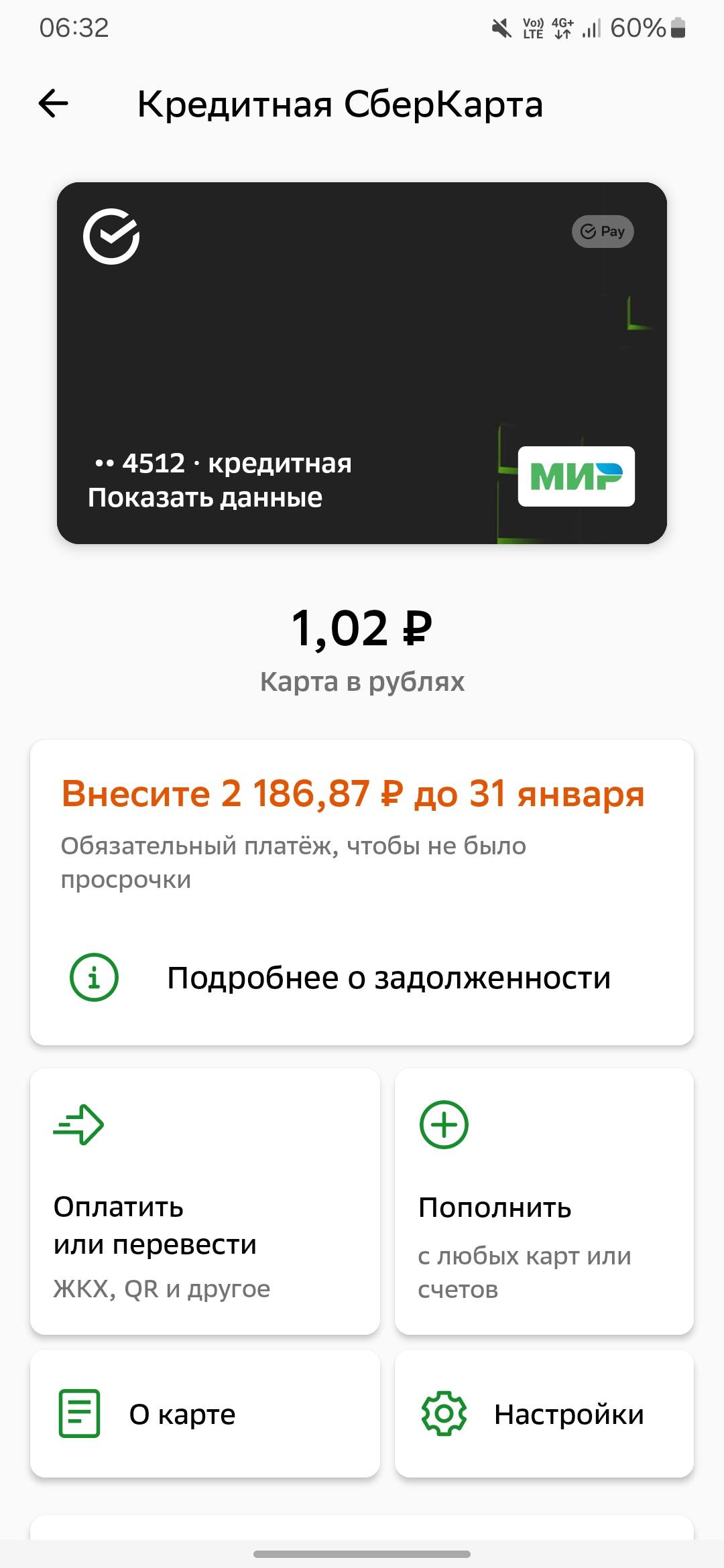This screenshot has height=1568, width=724.
Task: Go back using the arrow at the top
Action: pos(52,104)
